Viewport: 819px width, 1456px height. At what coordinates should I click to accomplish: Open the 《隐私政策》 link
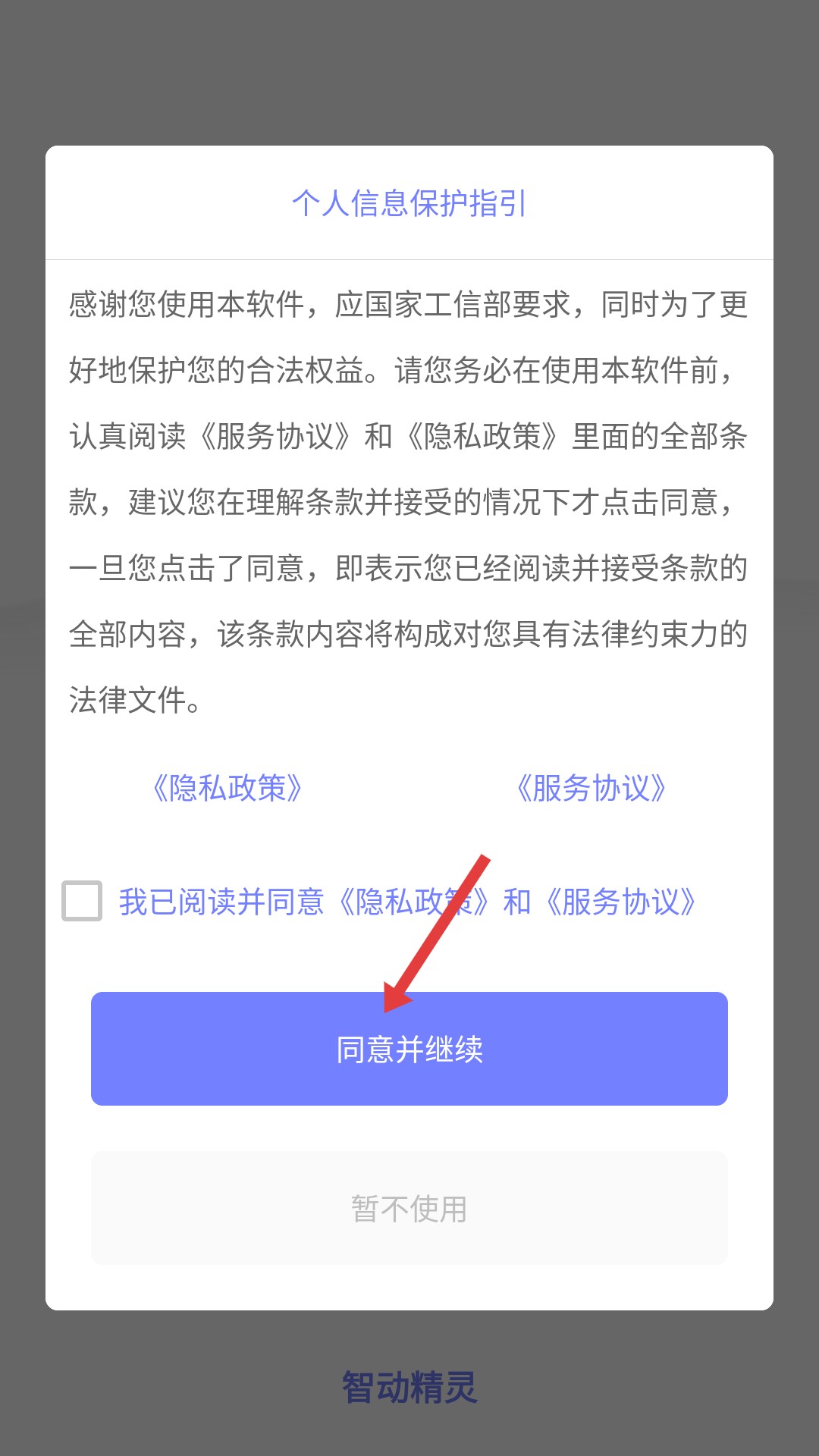pos(227,789)
